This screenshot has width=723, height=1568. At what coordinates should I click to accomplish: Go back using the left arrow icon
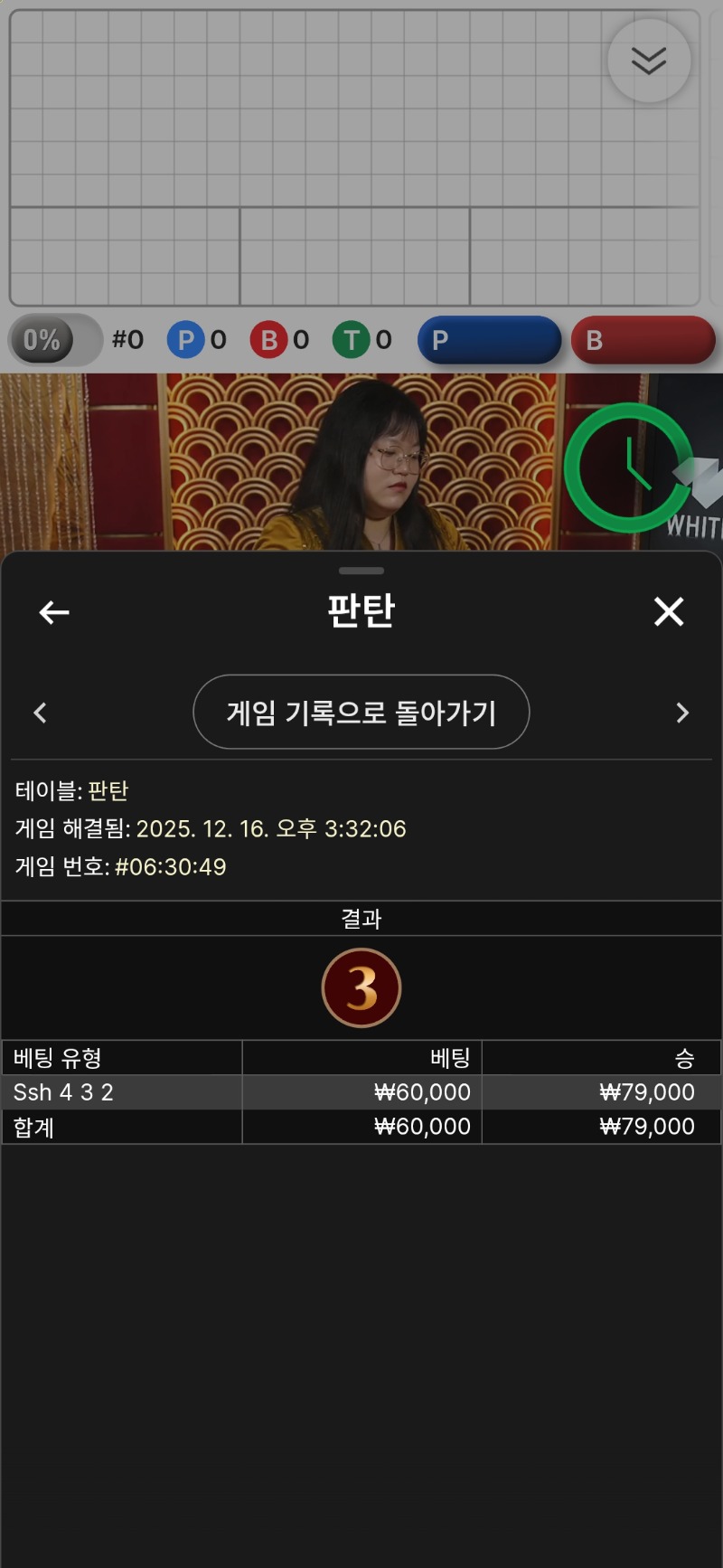tap(54, 612)
